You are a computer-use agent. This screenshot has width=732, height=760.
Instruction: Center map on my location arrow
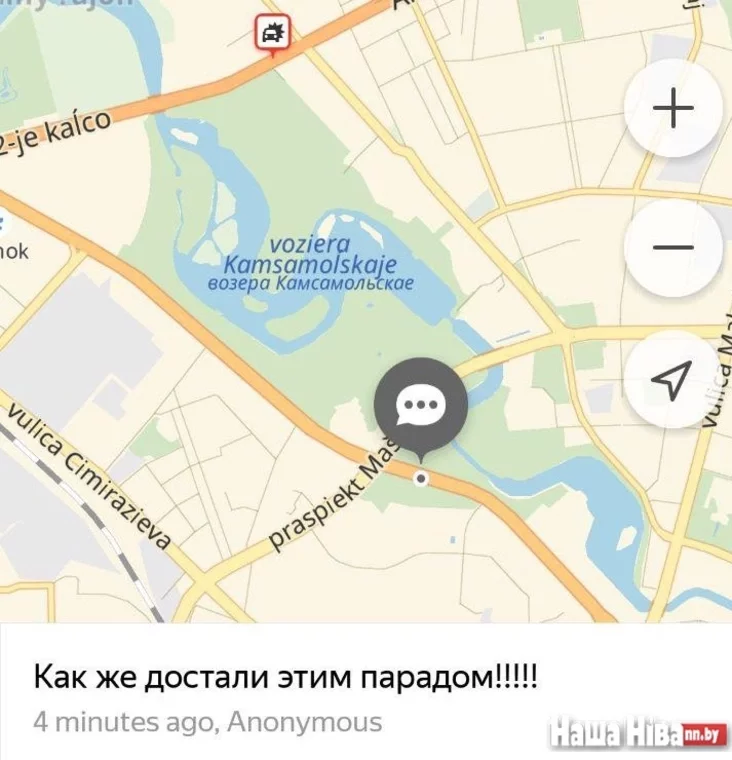[x=673, y=379]
